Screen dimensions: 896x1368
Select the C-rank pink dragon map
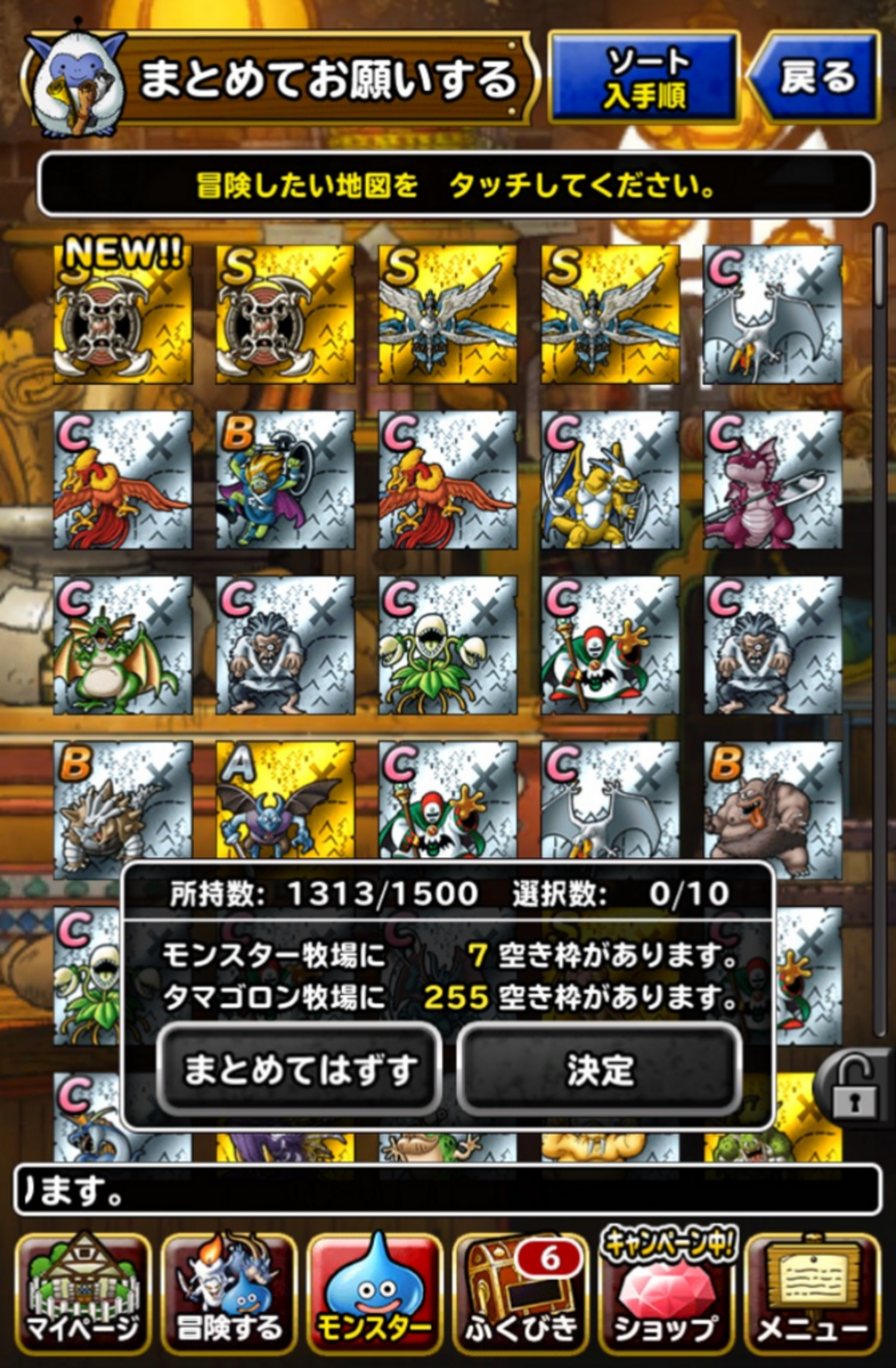[772, 480]
